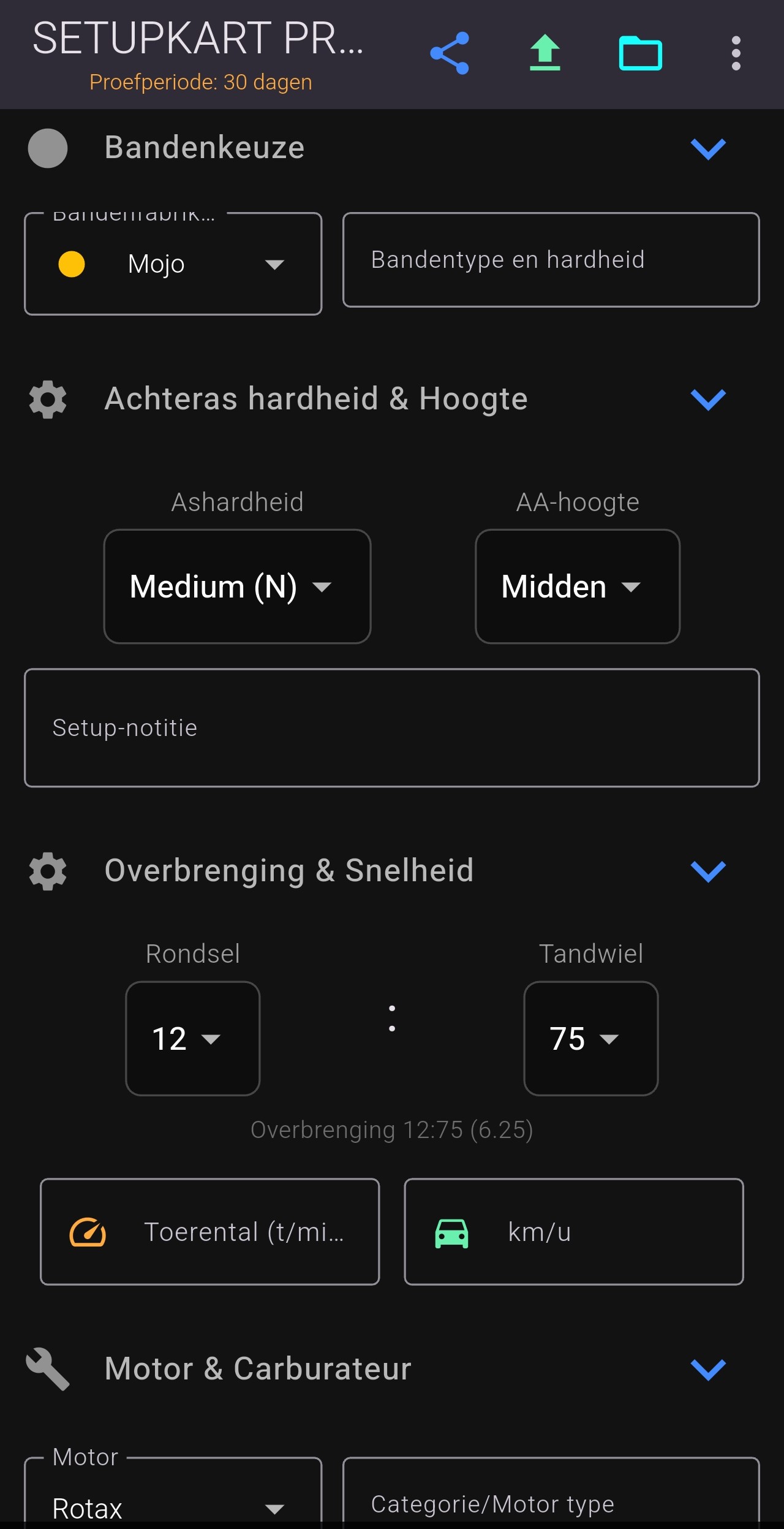Open the Ashardheid Medium (N) dropdown
Image resolution: width=784 pixels, height=1529 pixels.
(237, 586)
